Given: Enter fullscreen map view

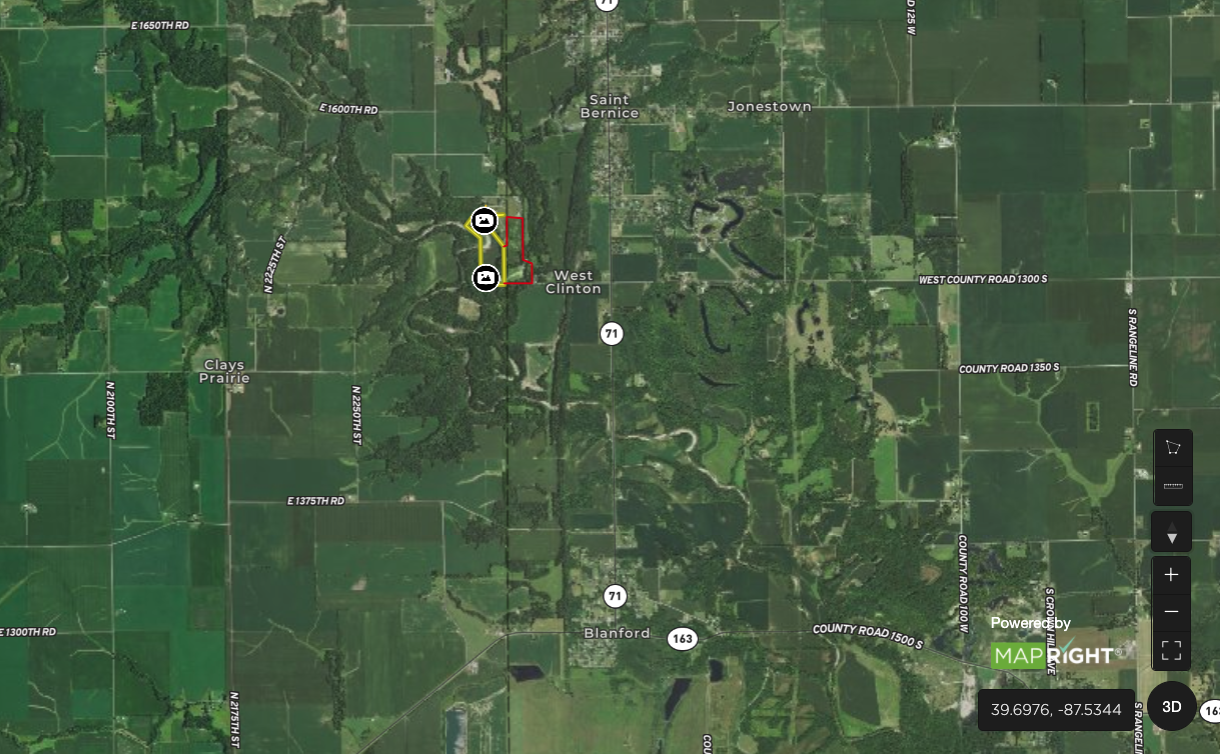Looking at the screenshot, I should click(1172, 651).
